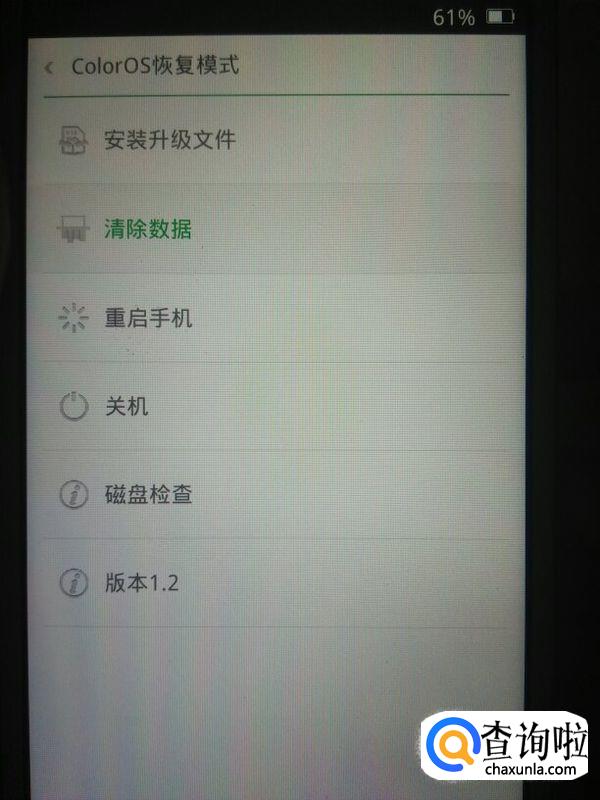Open 安装升级文件 option

pos(170,140)
